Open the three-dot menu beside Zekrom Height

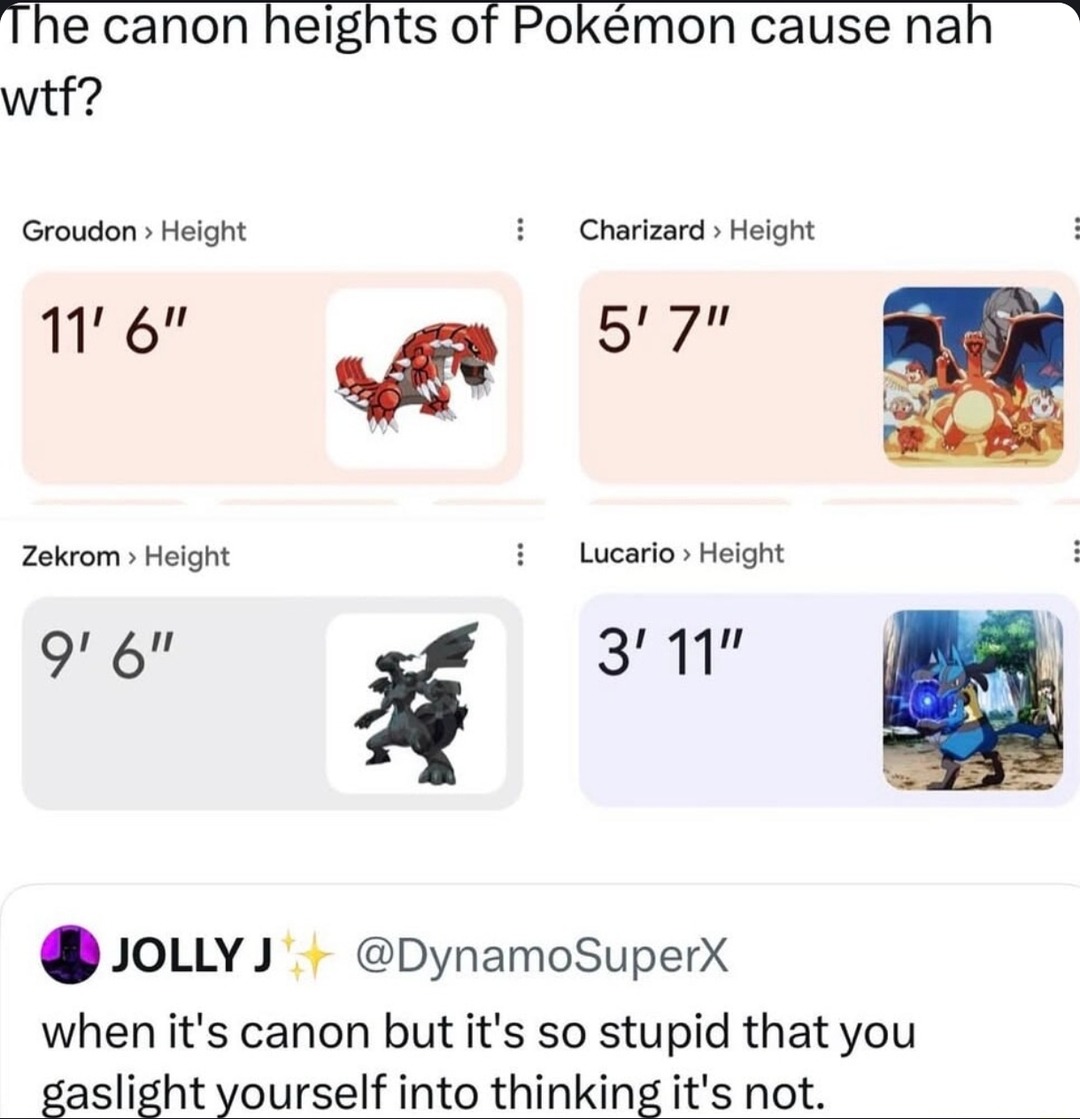coord(519,554)
